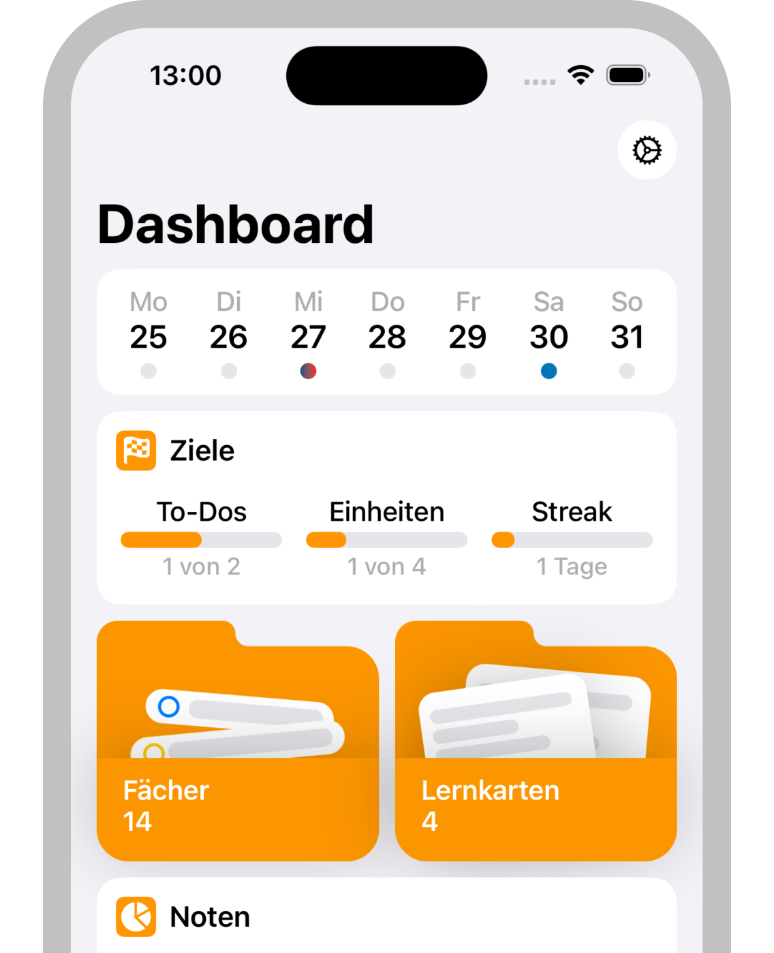Select Tuesday the 26th
The height and width of the screenshot is (953, 774).
(x=229, y=336)
